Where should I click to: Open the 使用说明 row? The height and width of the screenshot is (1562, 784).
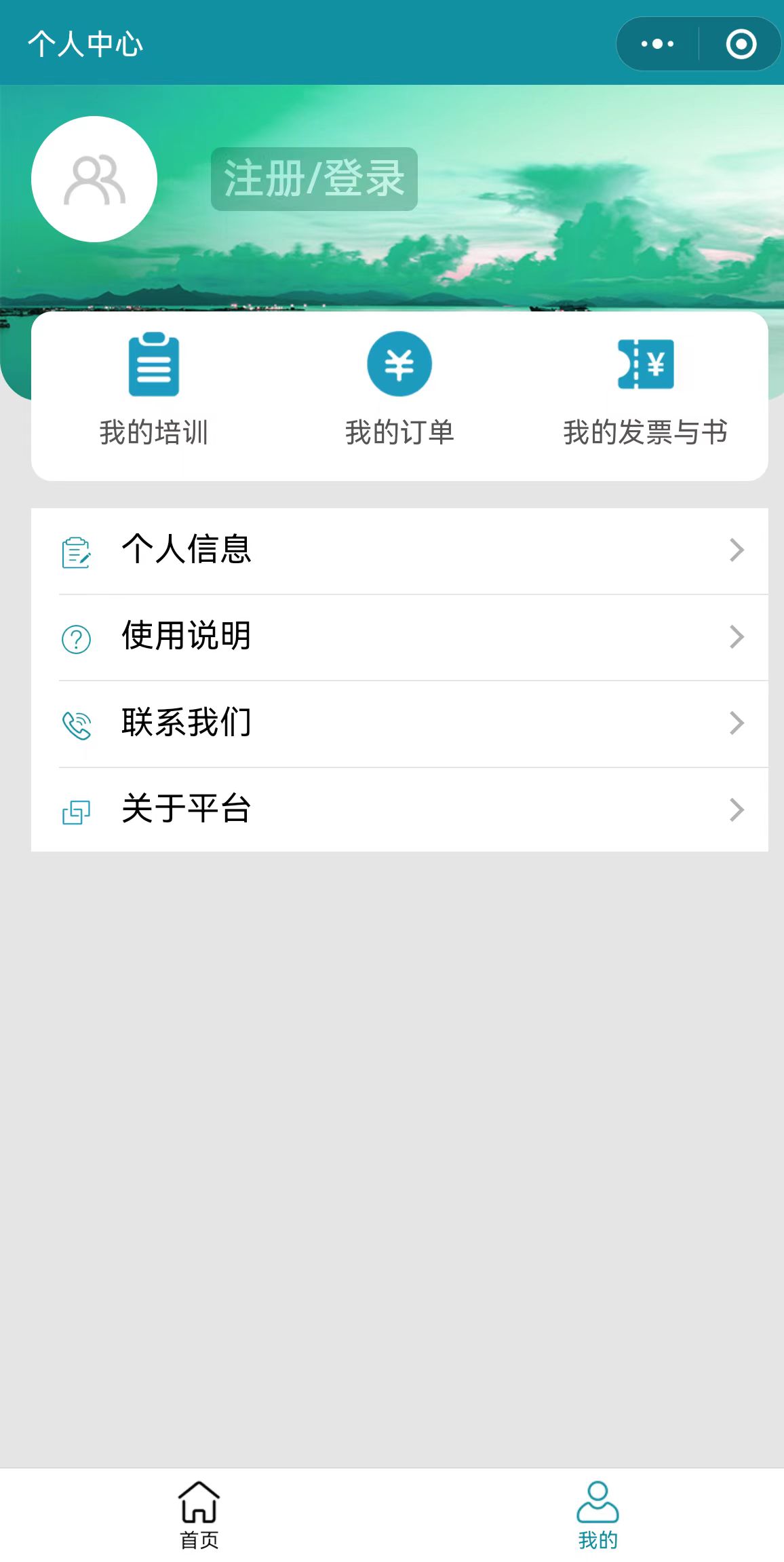(399, 637)
